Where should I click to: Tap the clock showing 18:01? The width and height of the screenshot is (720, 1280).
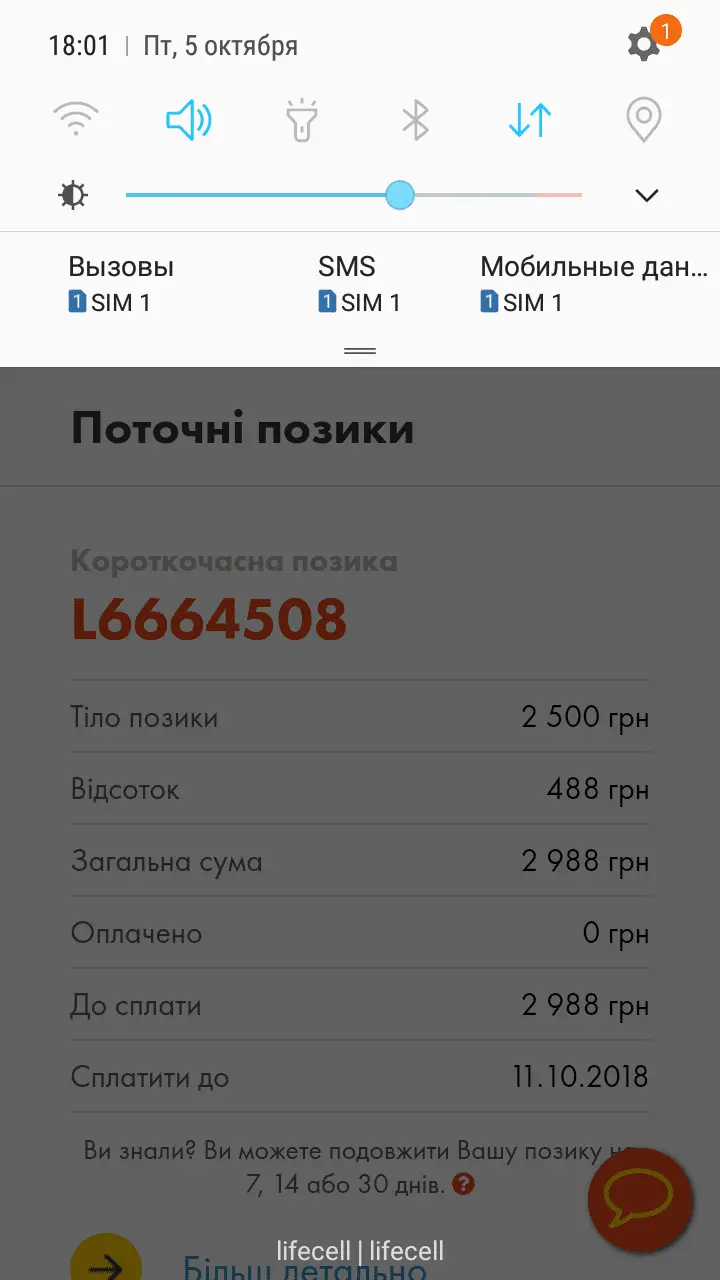coord(80,45)
